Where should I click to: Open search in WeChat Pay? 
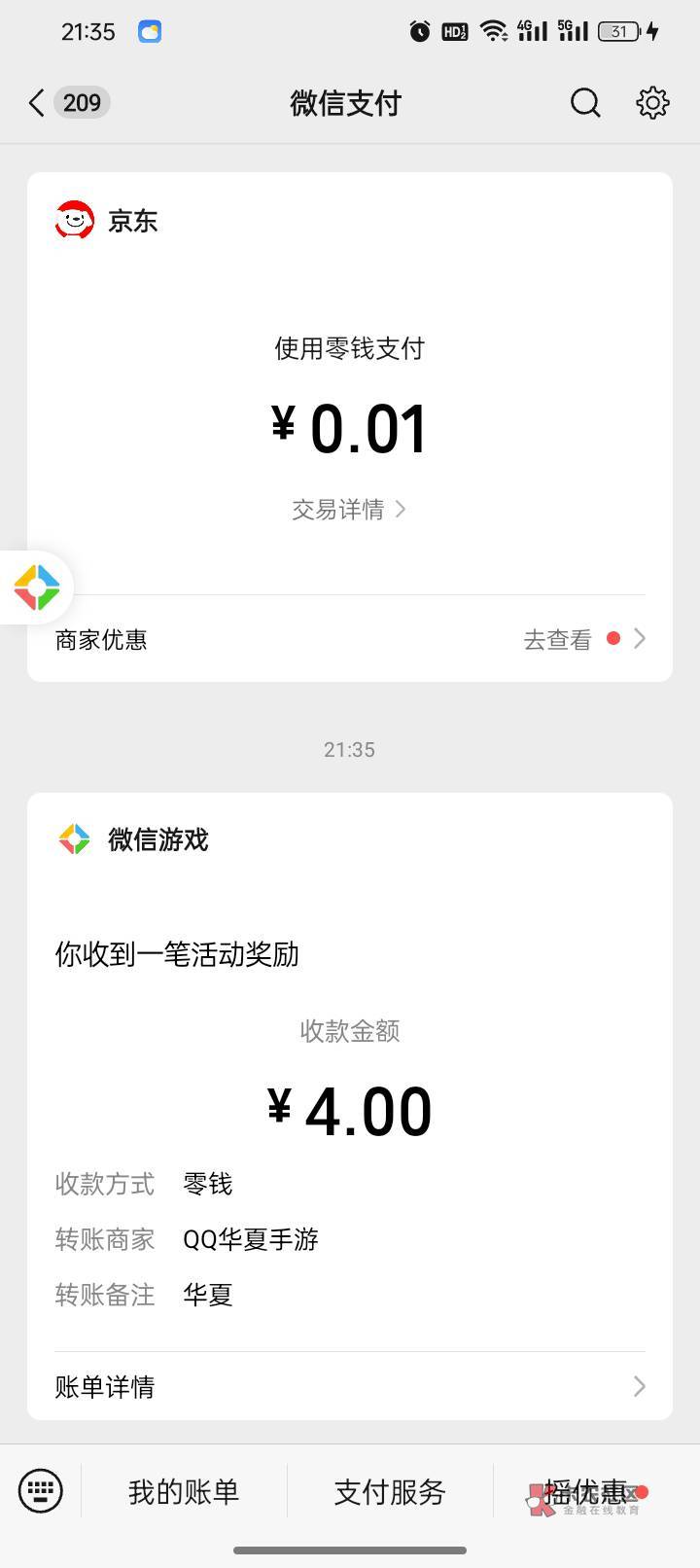[x=584, y=103]
